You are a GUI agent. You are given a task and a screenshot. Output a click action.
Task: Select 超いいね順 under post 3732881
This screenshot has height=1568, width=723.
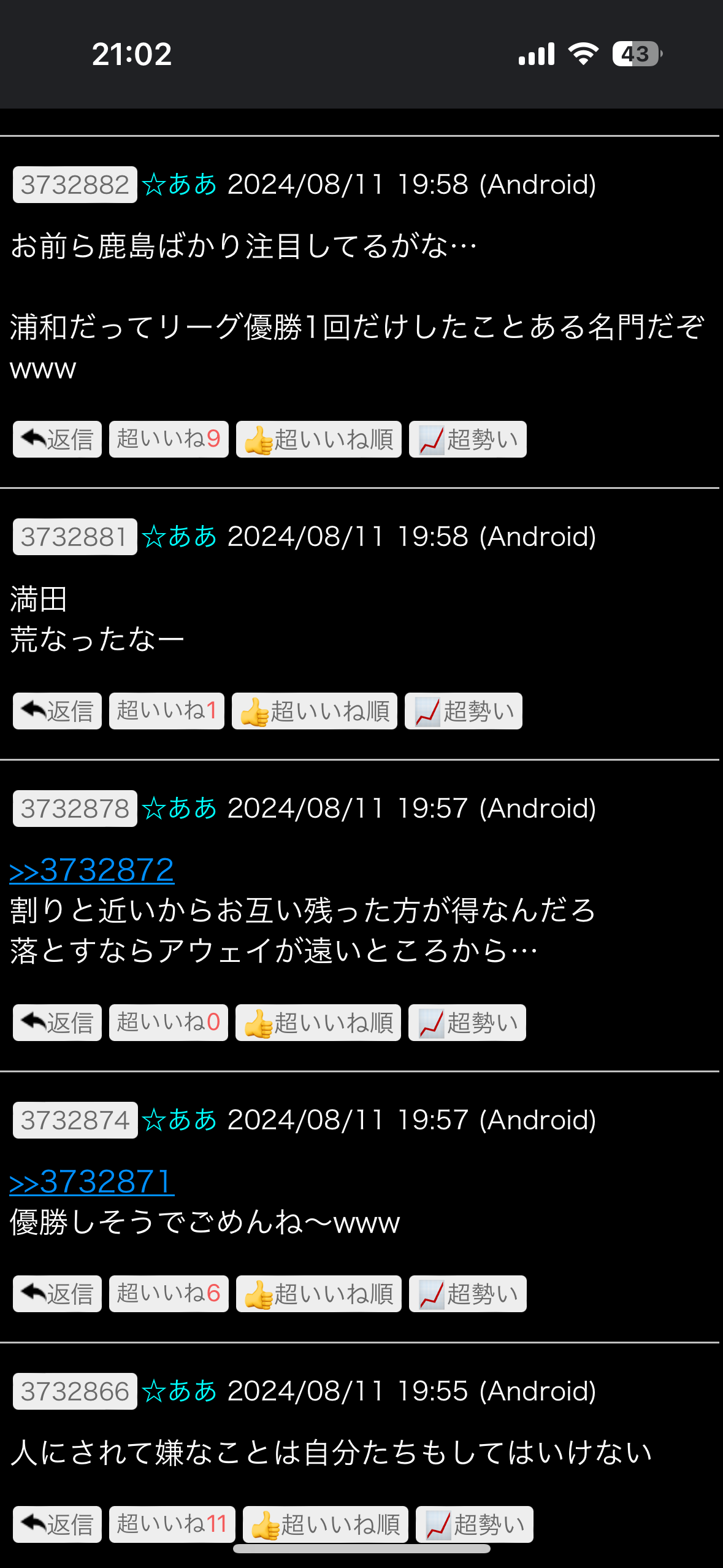pyautogui.click(x=315, y=711)
